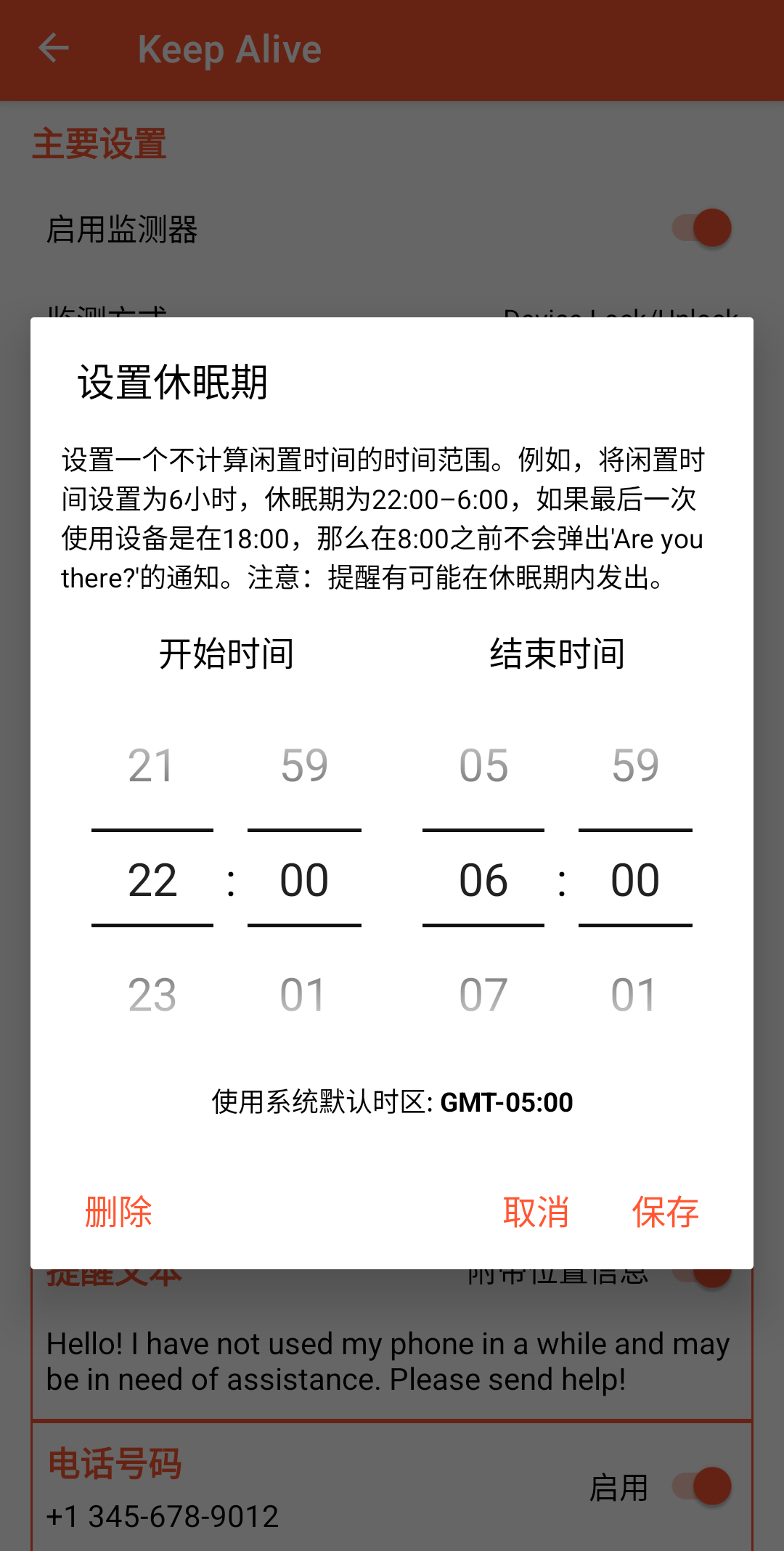Image resolution: width=784 pixels, height=1551 pixels.
Task: Select 07 in the end hour picker
Action: coord(483,995)
